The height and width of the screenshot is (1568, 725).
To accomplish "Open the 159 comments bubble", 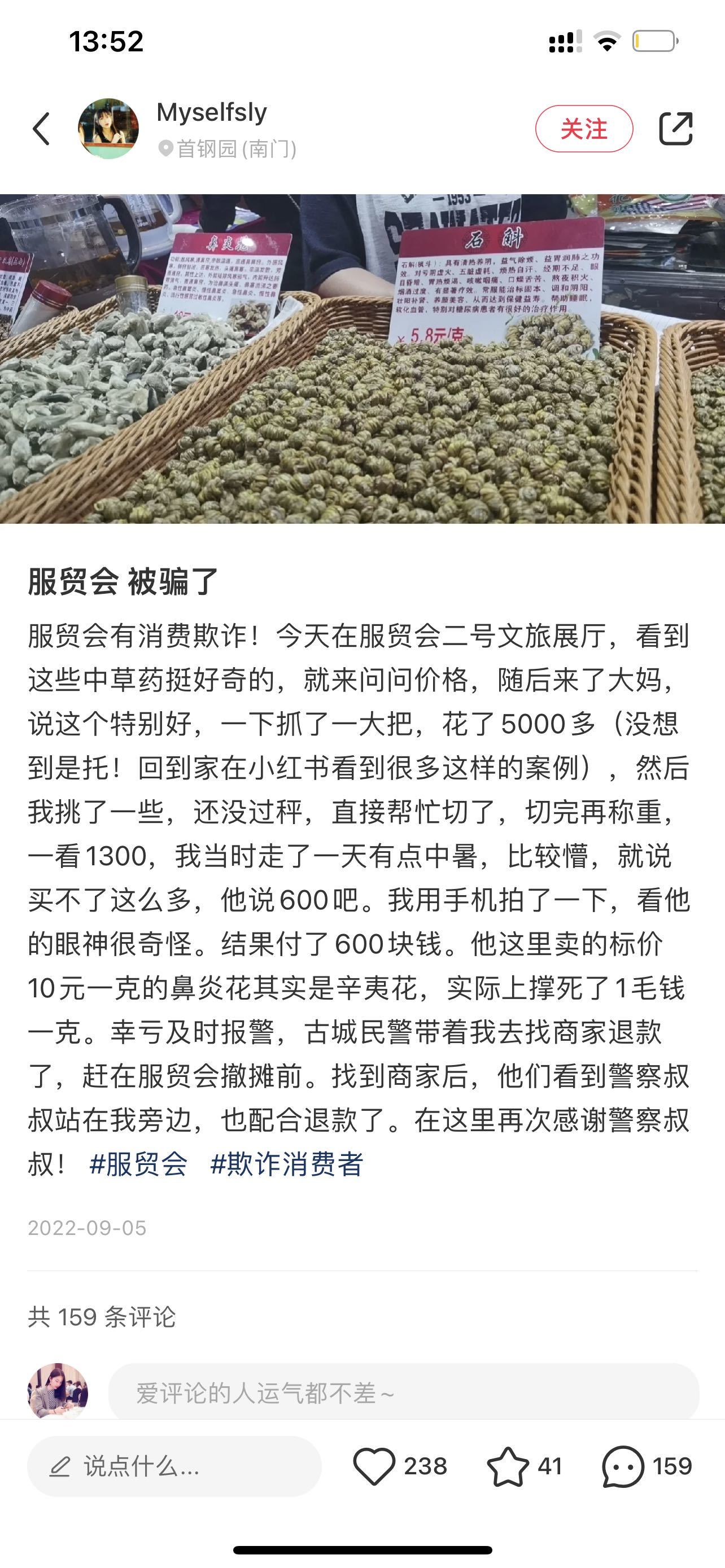I will [623, 1466].
